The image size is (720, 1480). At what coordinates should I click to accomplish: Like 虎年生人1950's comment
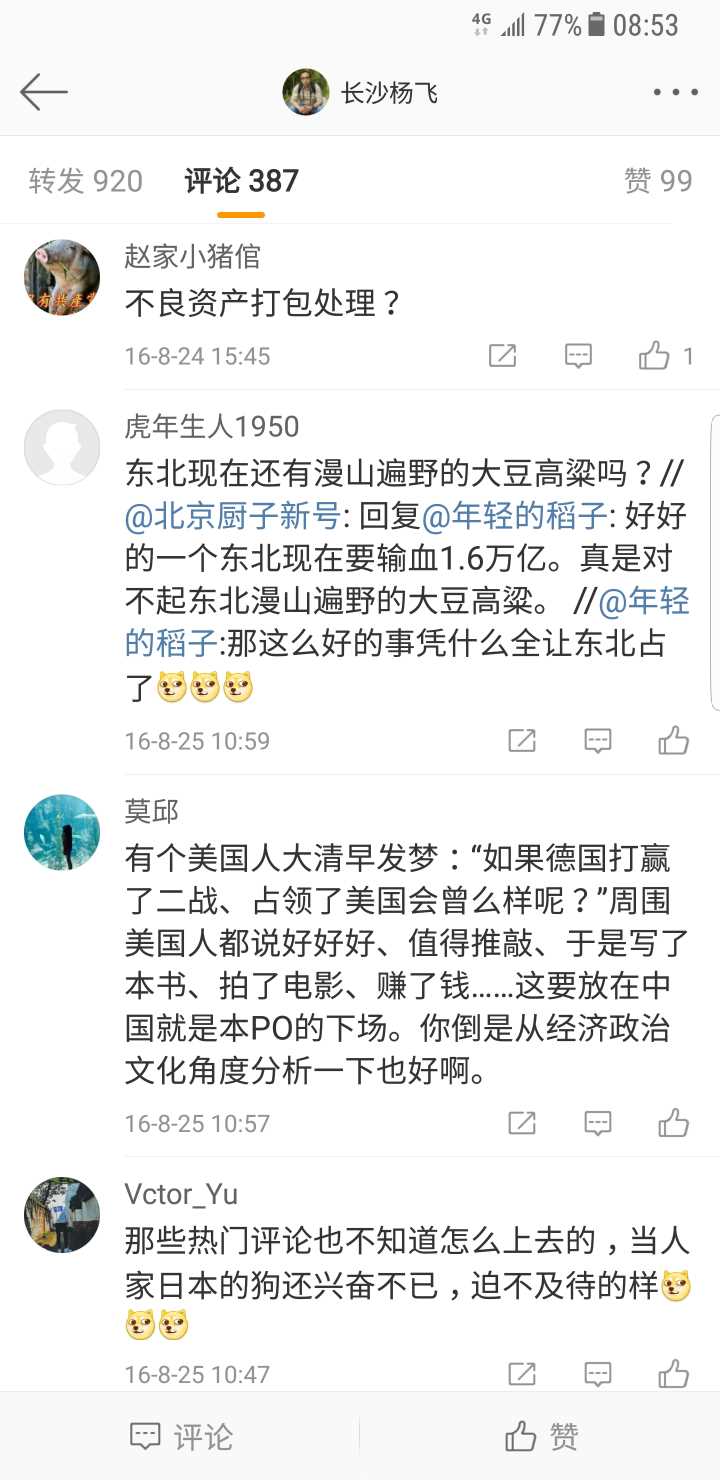tap(673, 741)
